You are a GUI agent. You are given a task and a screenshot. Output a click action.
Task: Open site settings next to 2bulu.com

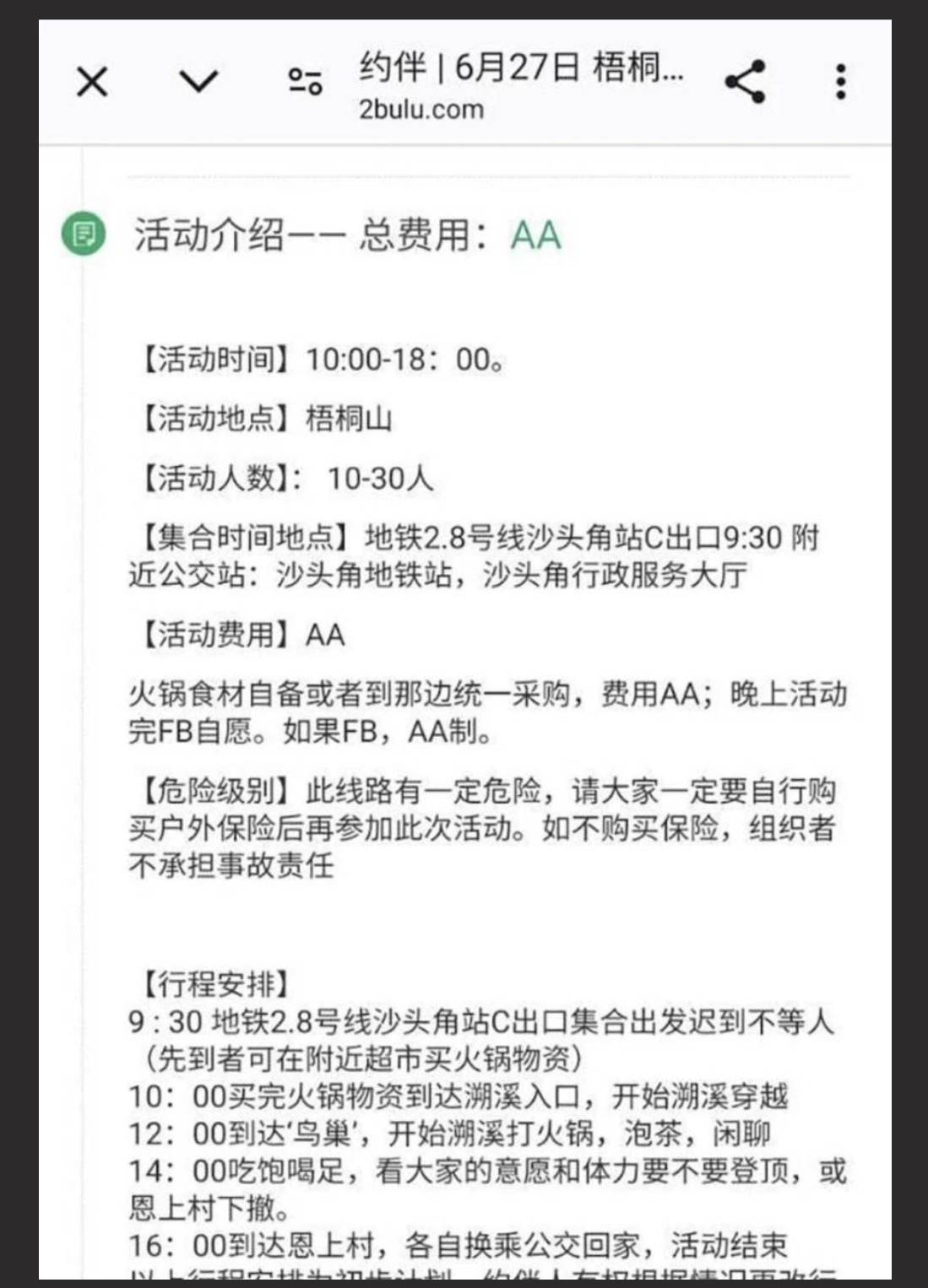pos(305,82)
